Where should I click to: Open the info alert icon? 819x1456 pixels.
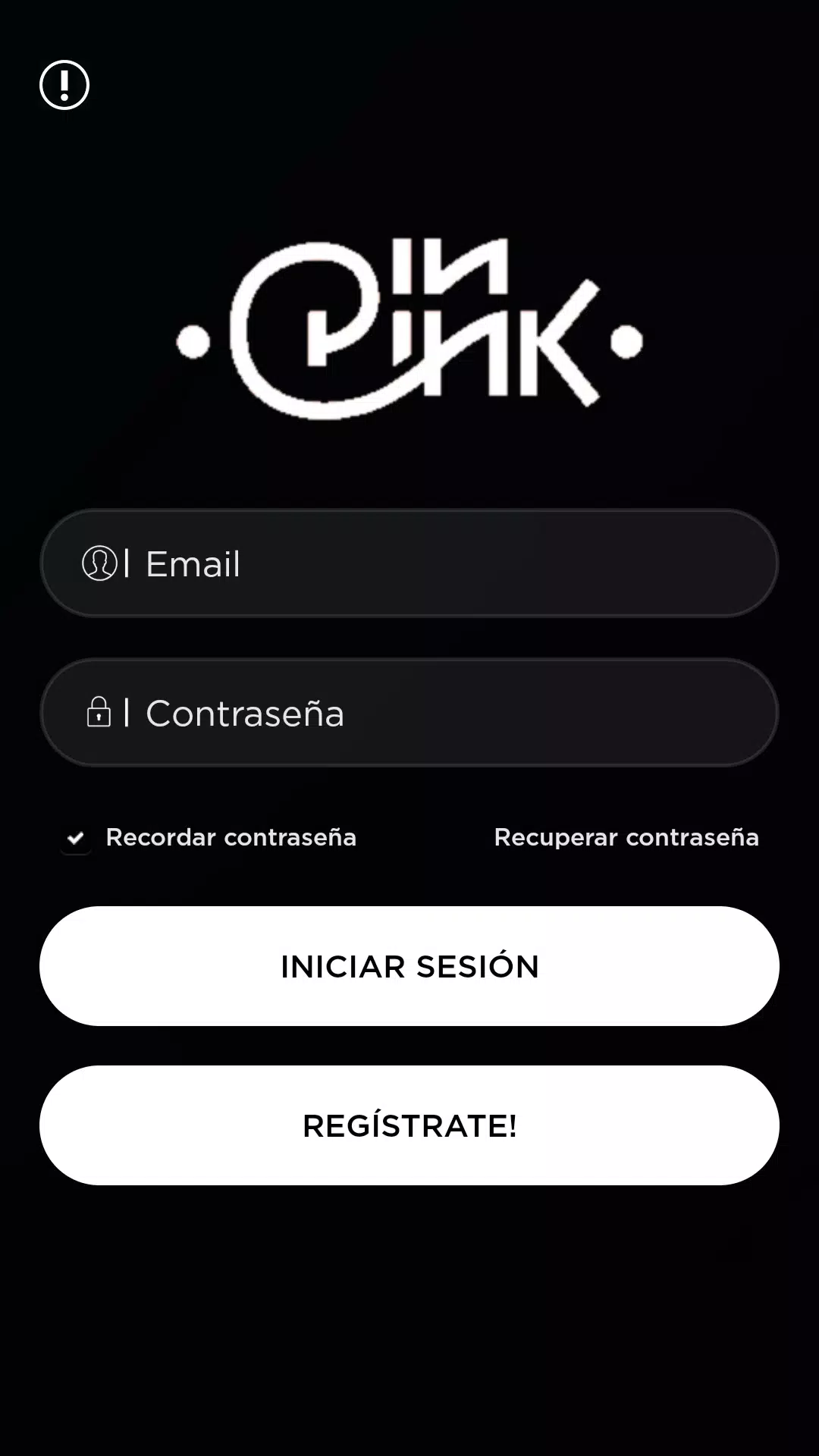pos(64,85)
